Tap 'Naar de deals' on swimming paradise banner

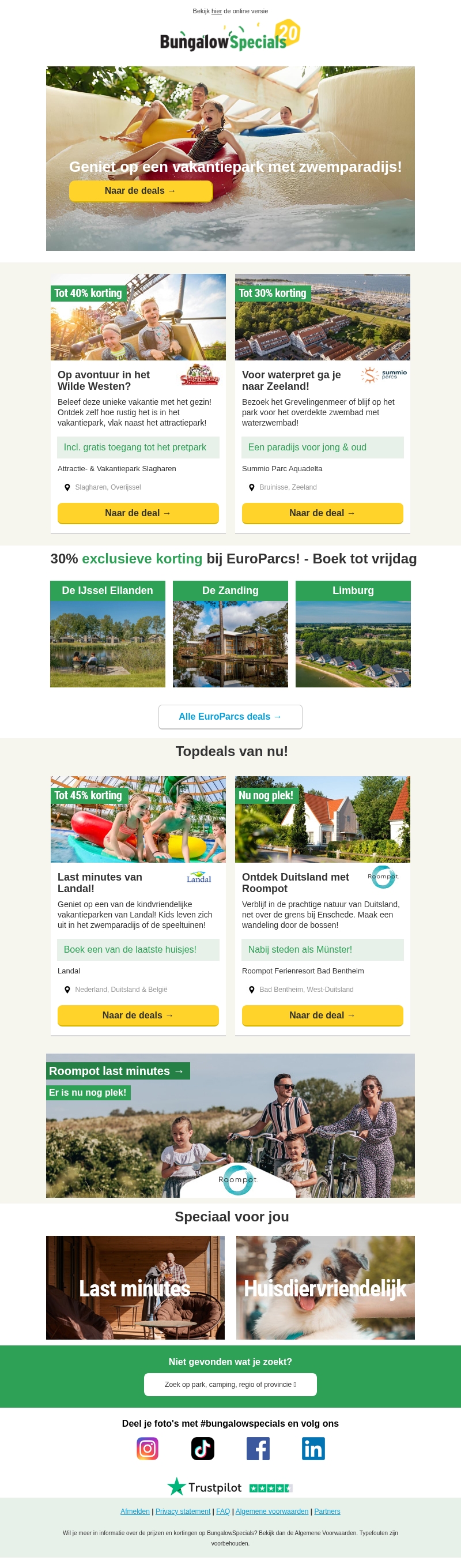[141, 190]
